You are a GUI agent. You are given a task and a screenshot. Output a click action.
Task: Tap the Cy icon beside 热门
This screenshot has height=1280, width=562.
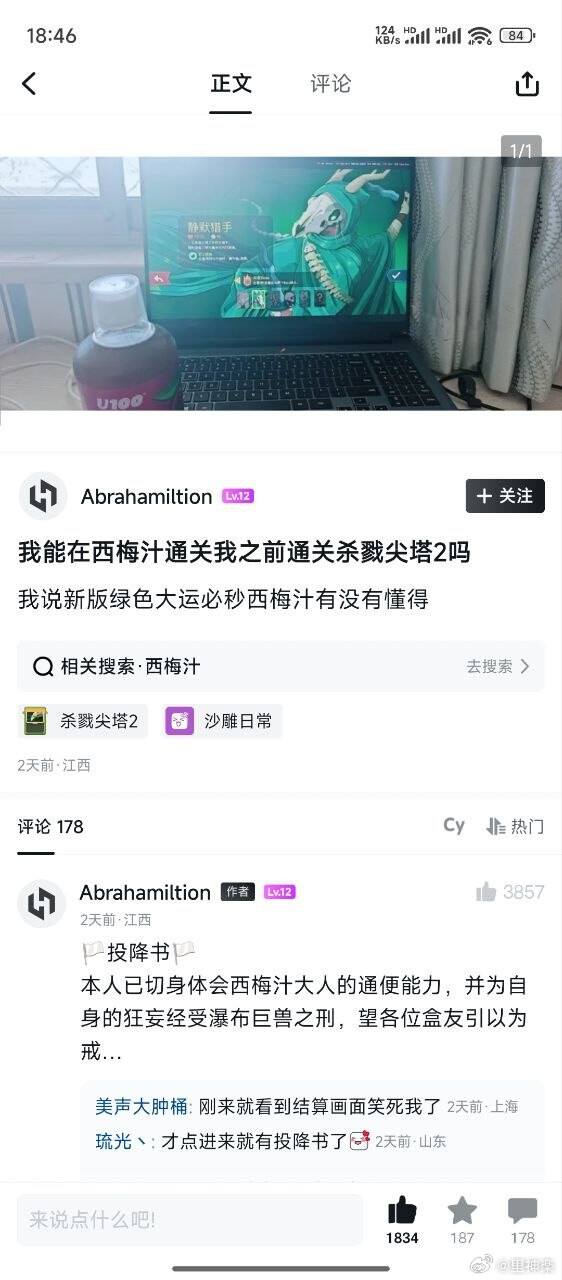(x=454, y=826)
